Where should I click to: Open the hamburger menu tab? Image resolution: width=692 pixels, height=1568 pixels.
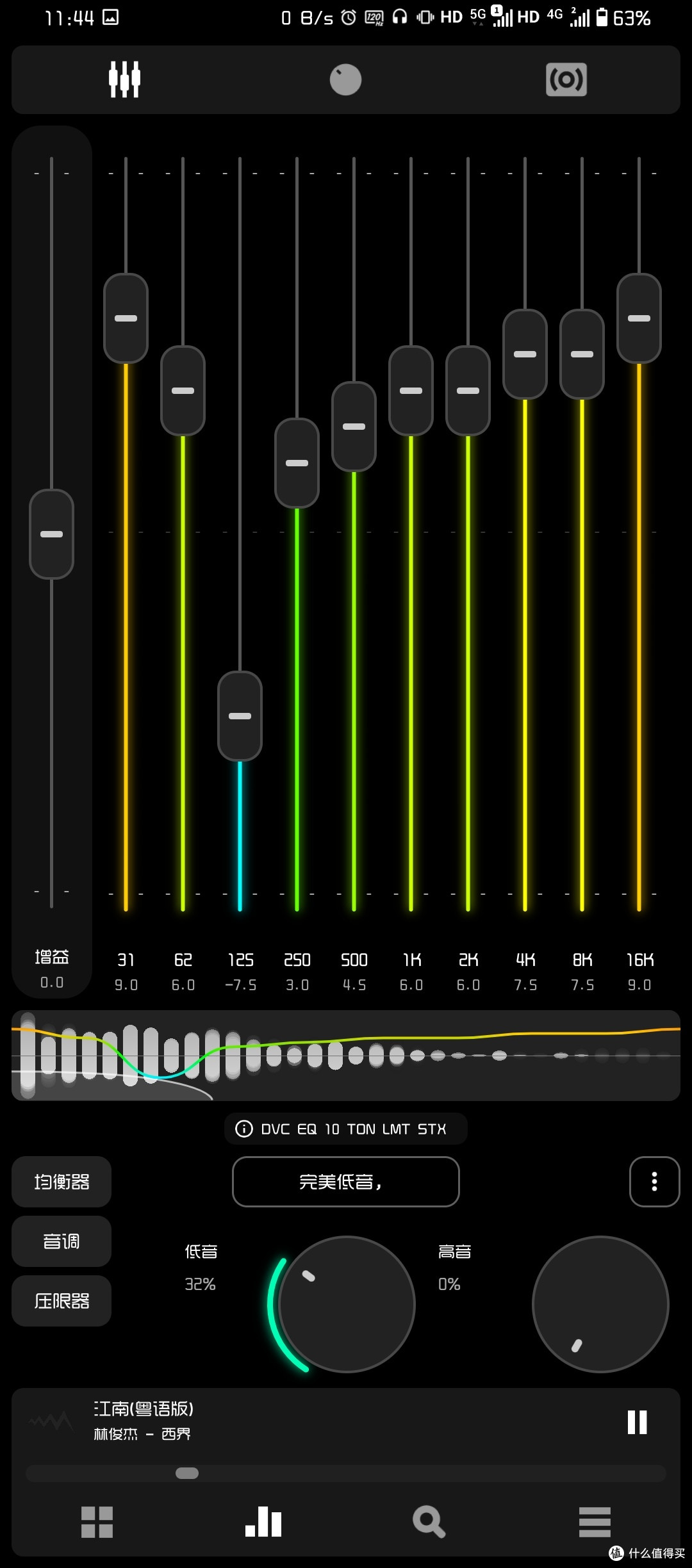[x=595, y=1522]
